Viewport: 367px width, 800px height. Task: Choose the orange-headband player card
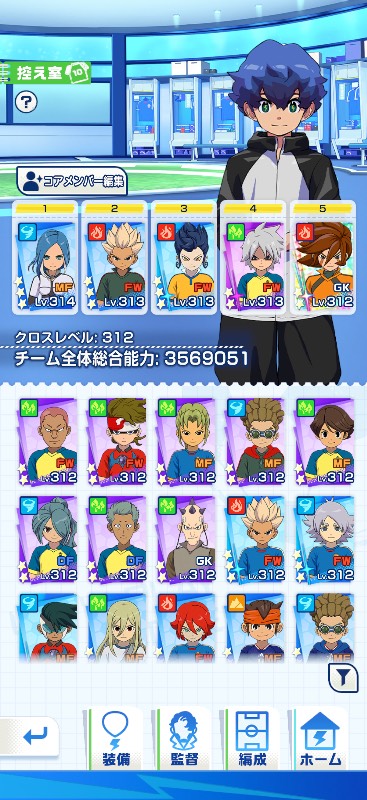tap(256, 628)
